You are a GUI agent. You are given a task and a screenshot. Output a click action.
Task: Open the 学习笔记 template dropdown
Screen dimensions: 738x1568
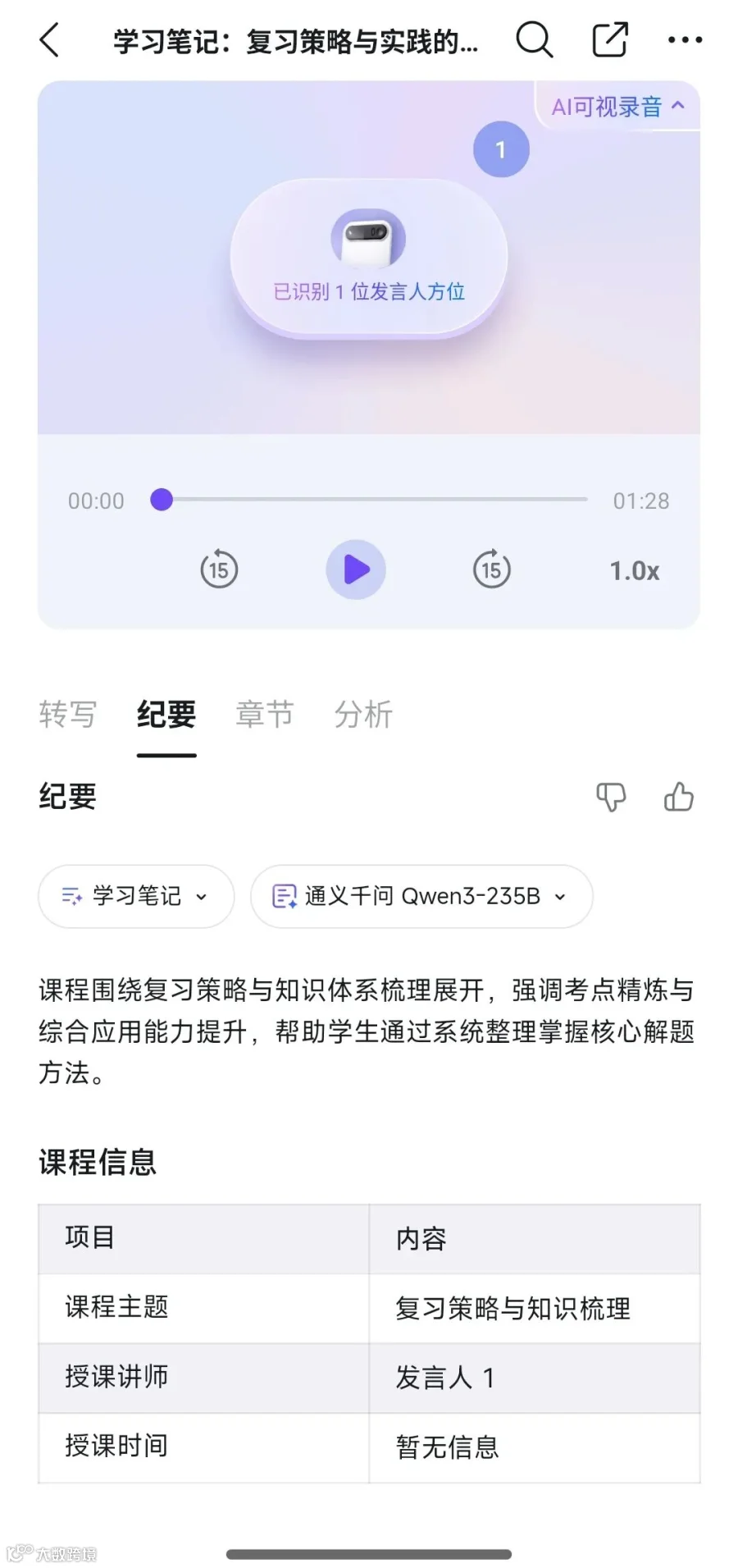(x=136, y=896)
